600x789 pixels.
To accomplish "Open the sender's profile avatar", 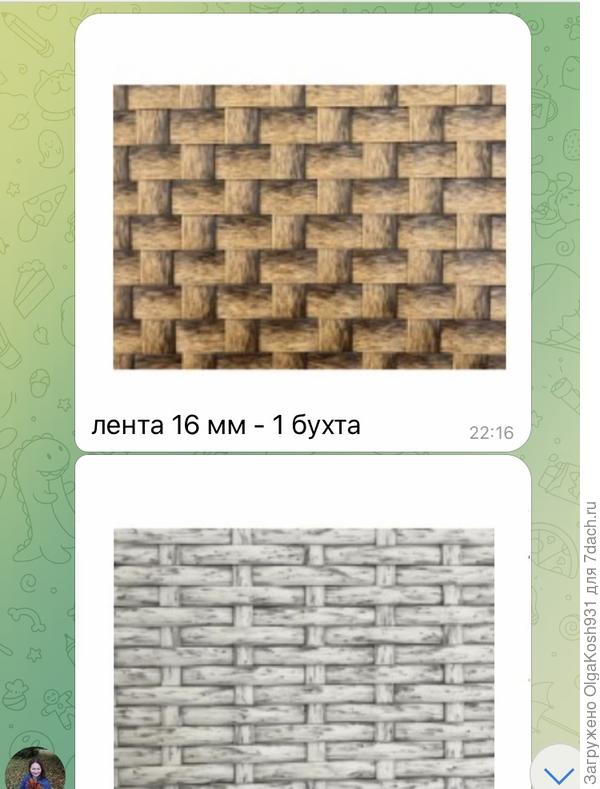I will coord(35,771).
